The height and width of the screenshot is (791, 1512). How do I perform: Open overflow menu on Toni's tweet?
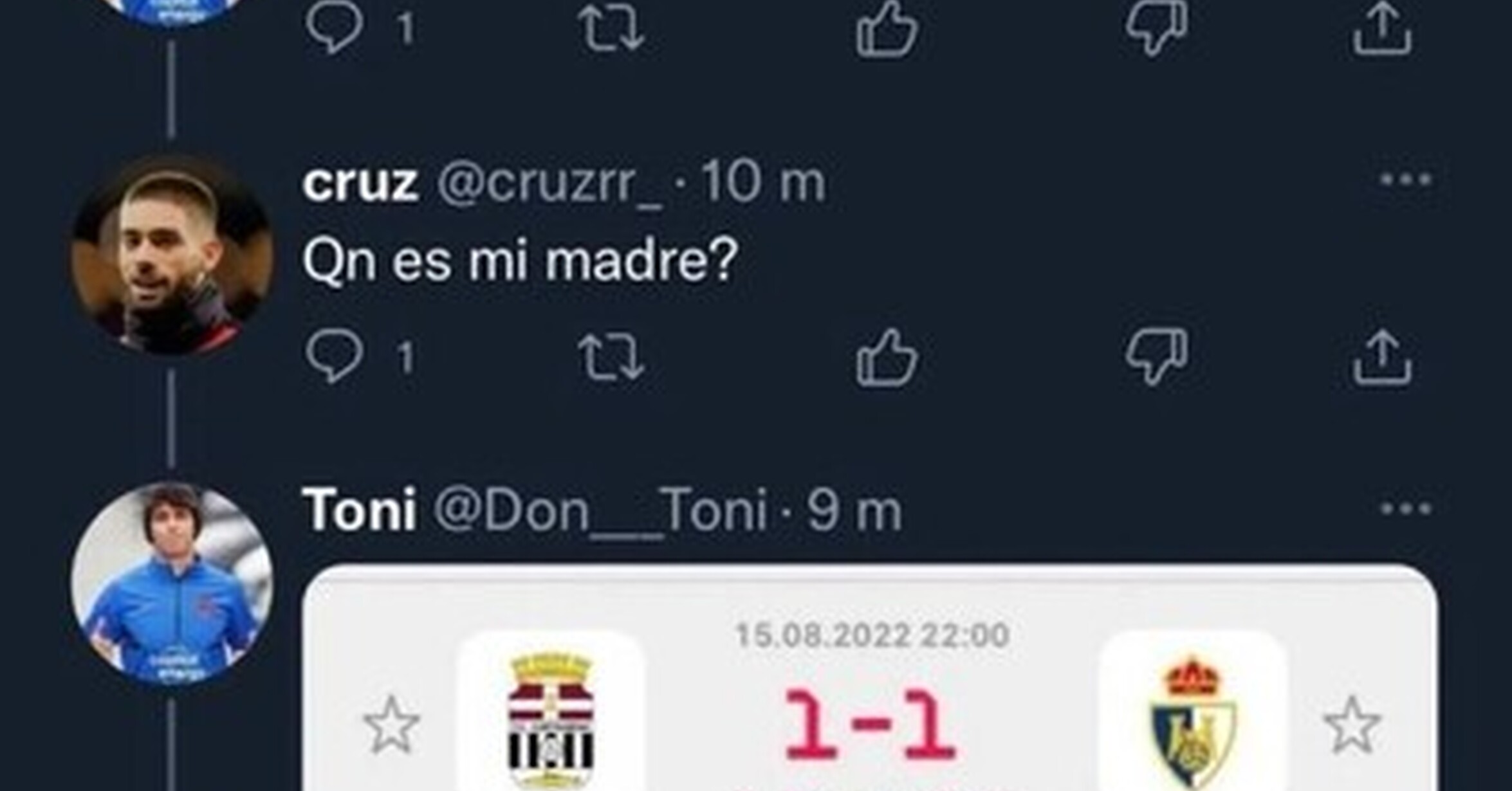(x=1406, y=509)
